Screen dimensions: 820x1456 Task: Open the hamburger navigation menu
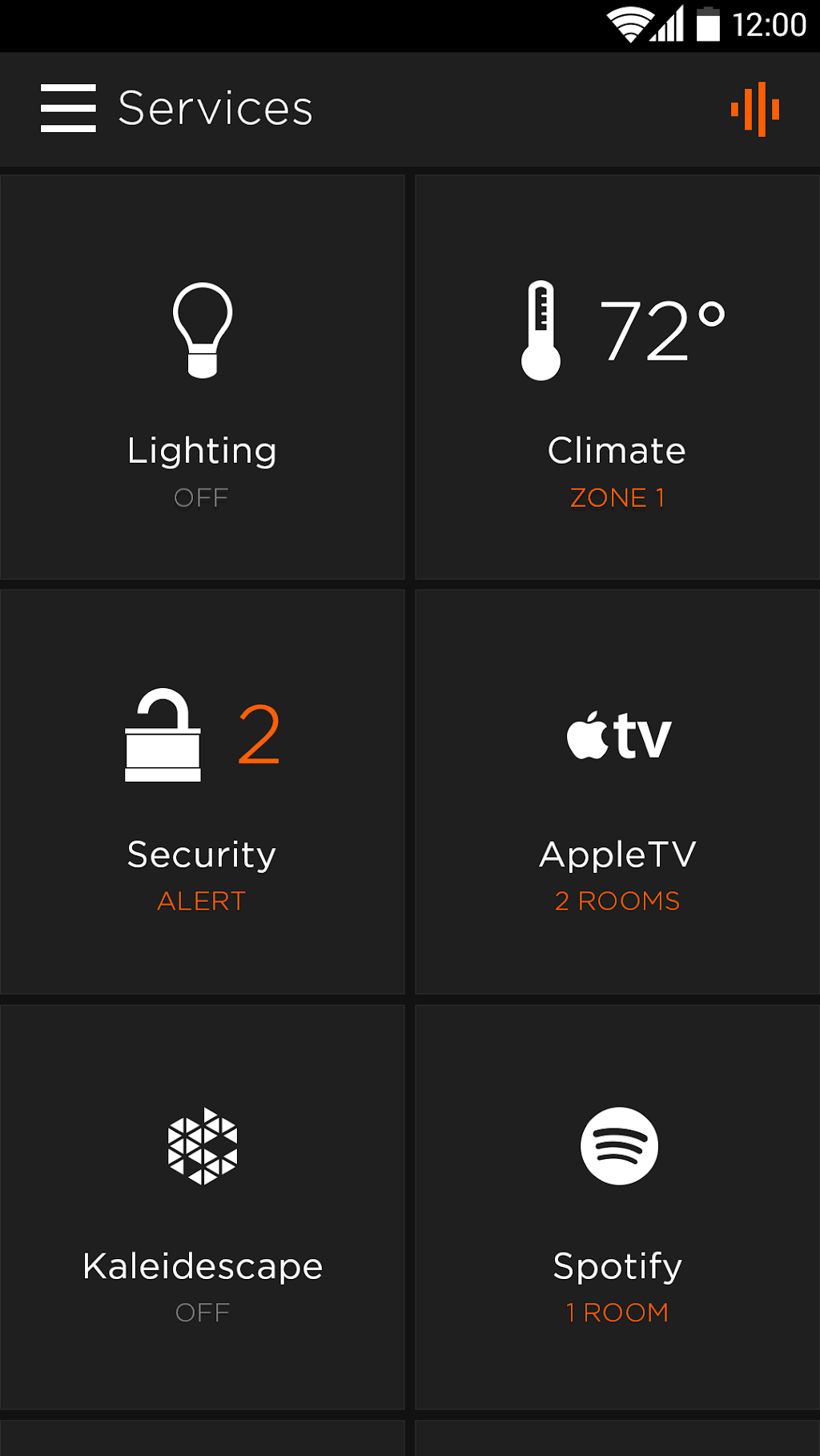[68, 108]
